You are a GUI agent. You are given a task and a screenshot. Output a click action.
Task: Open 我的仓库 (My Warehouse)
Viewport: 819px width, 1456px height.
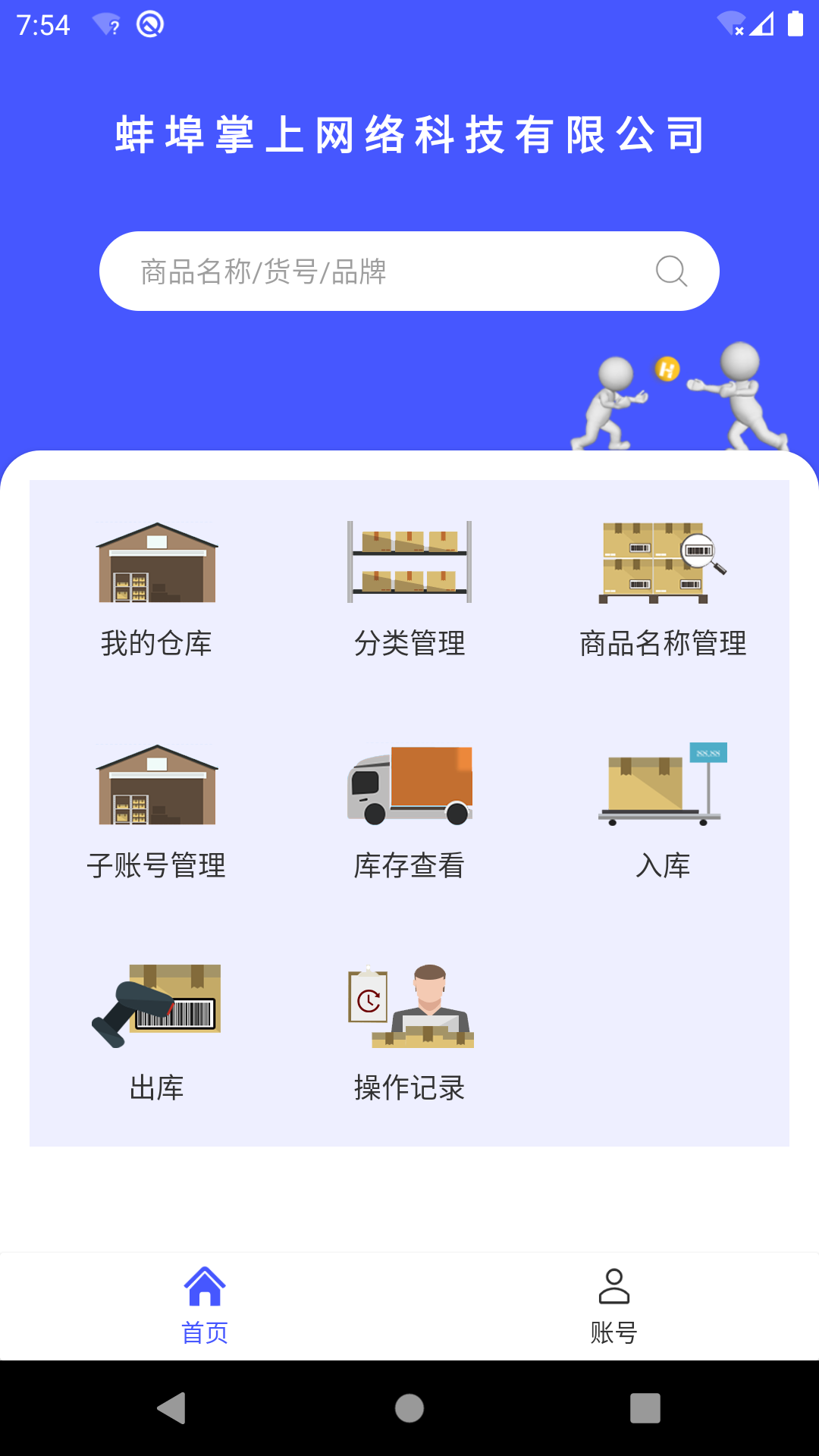pyautogui.click(x=157, y=589)
